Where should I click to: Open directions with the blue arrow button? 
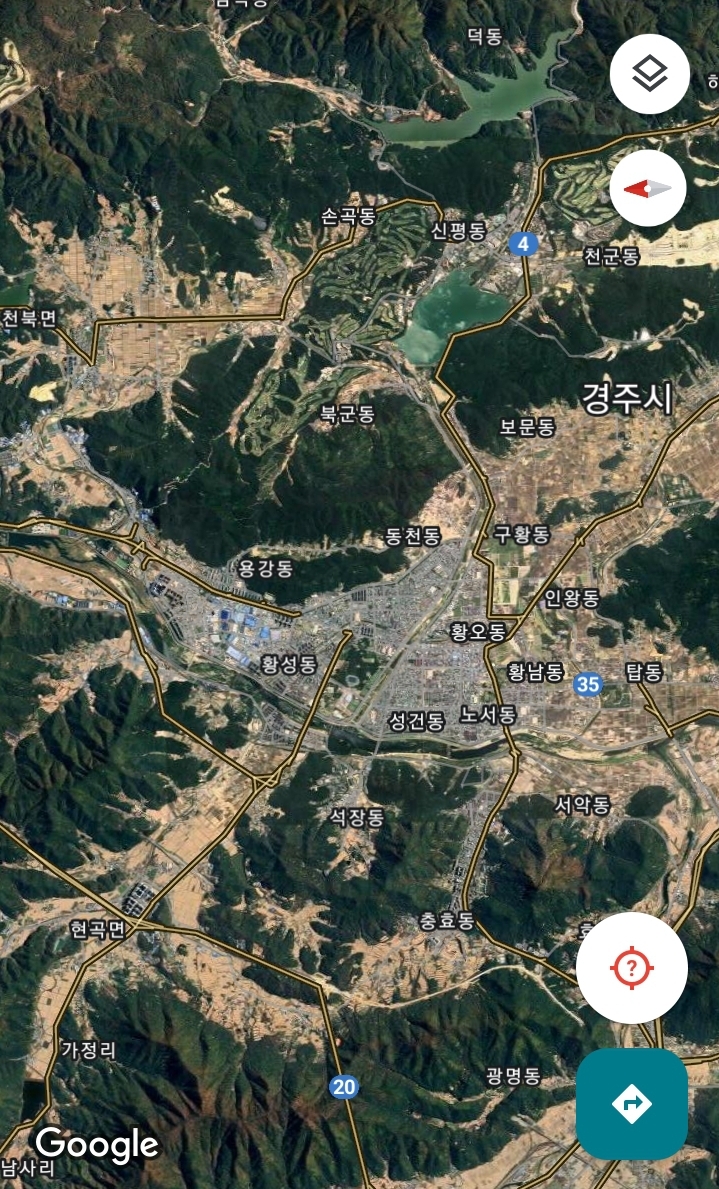(x=632, y=1103)
